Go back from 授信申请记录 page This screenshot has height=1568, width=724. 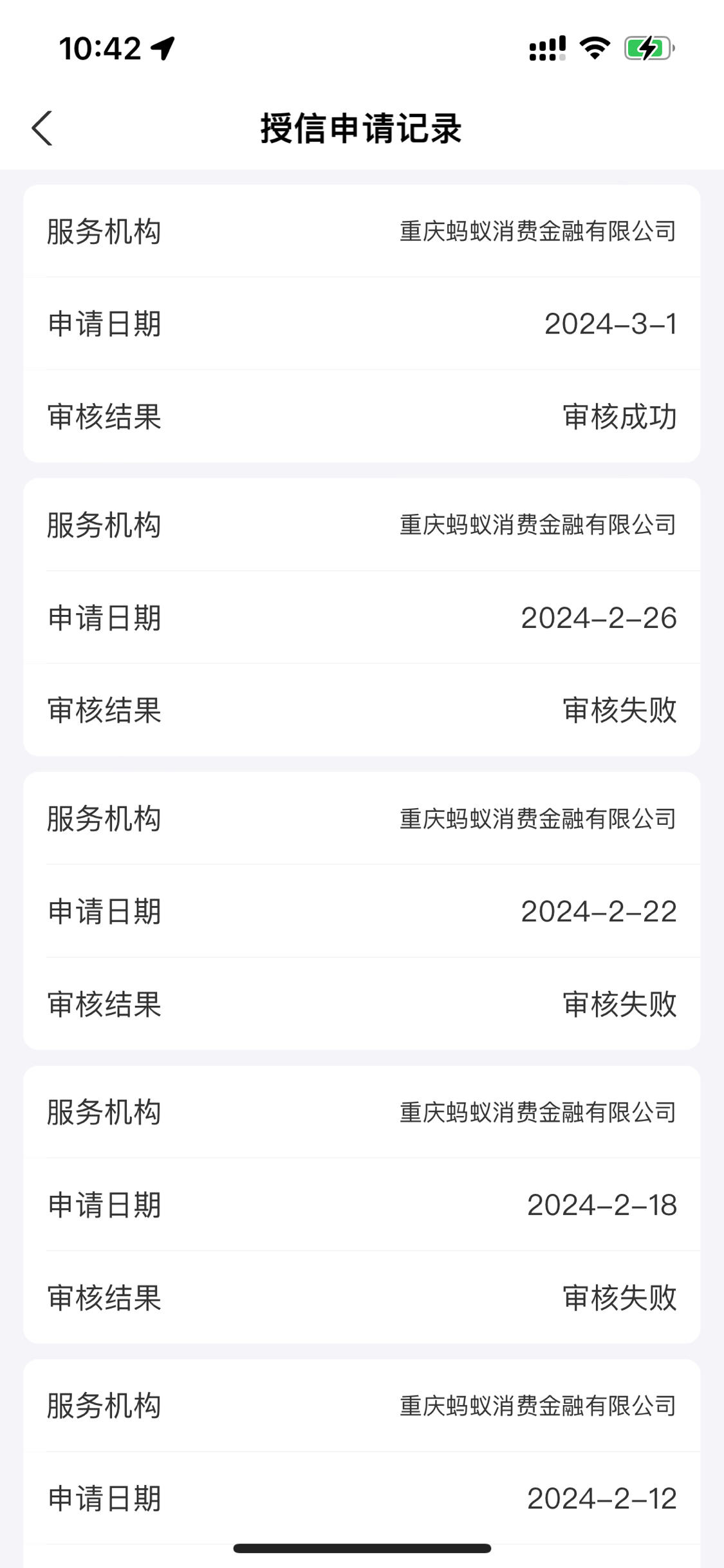click(x=42, y=128)
